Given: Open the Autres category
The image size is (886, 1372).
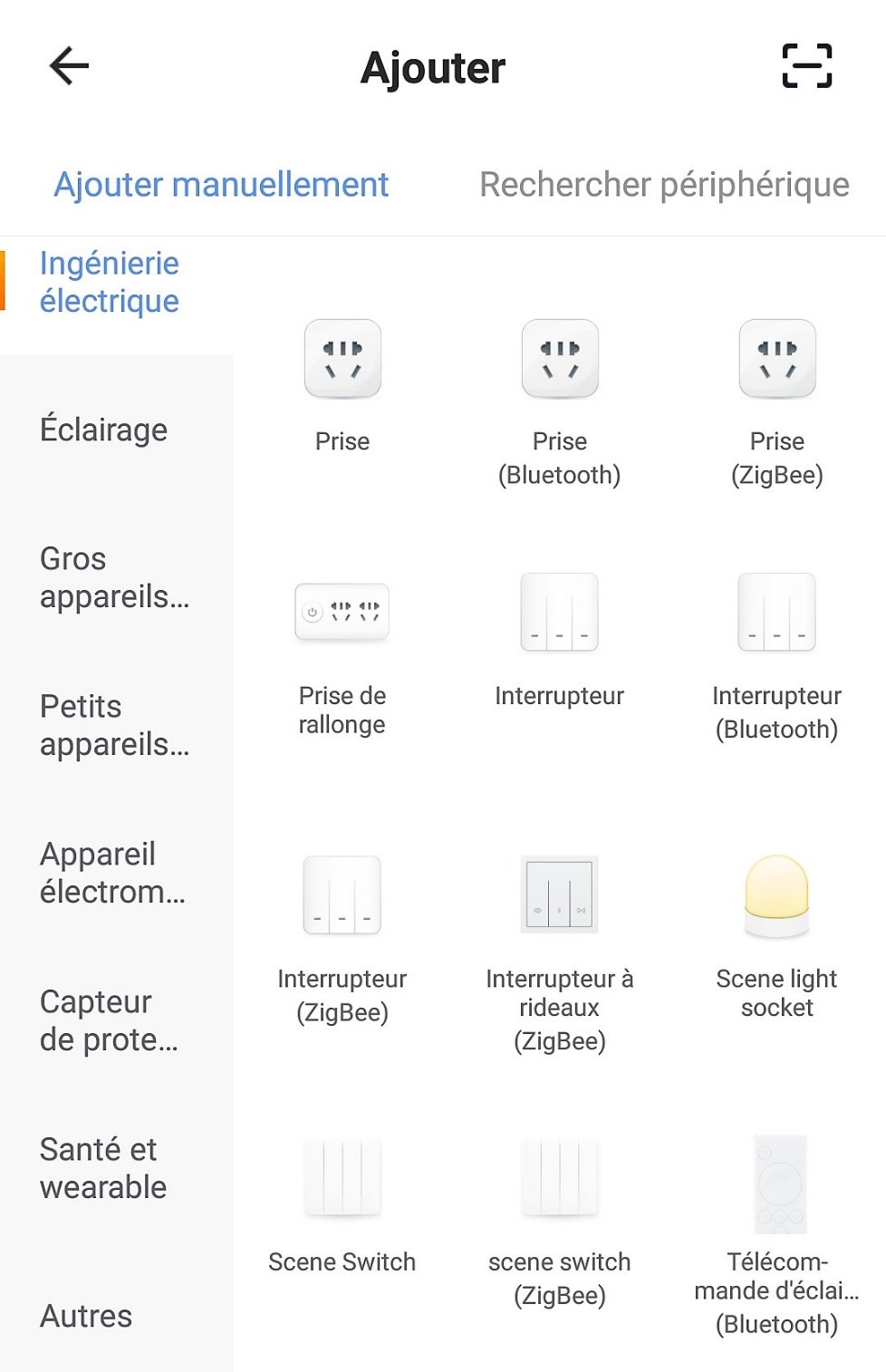Looking at the screenshot, I should [x=86, y=1316].
